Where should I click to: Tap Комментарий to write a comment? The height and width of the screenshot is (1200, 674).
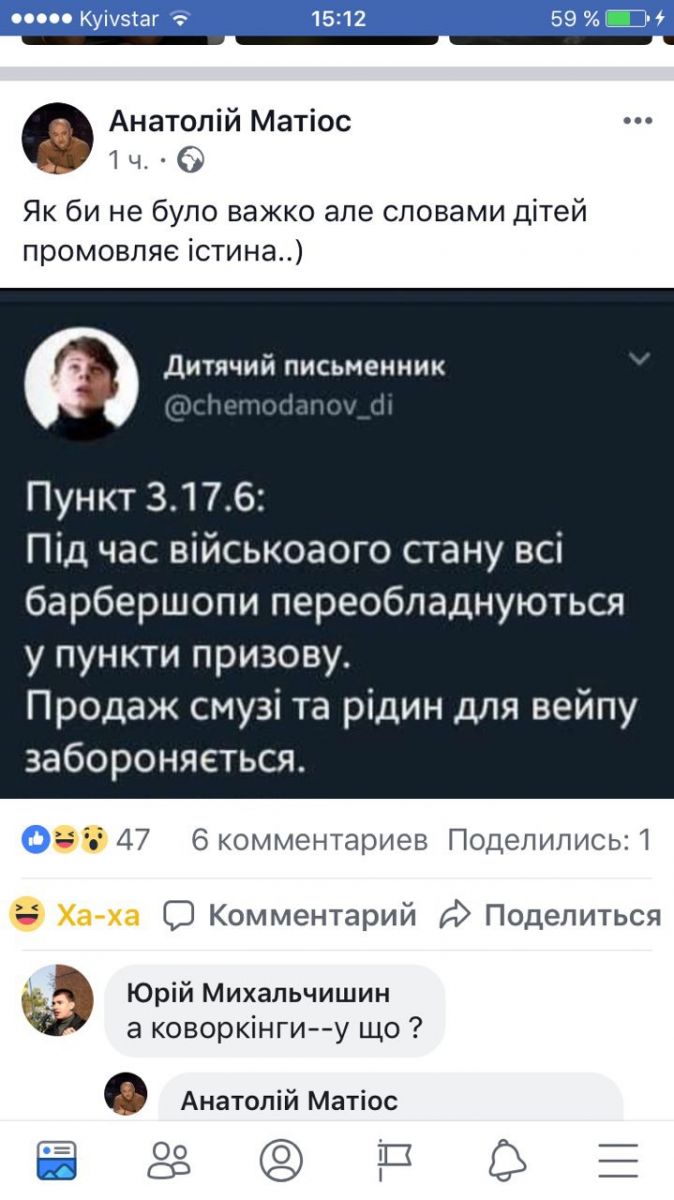(x=290, y=914)
